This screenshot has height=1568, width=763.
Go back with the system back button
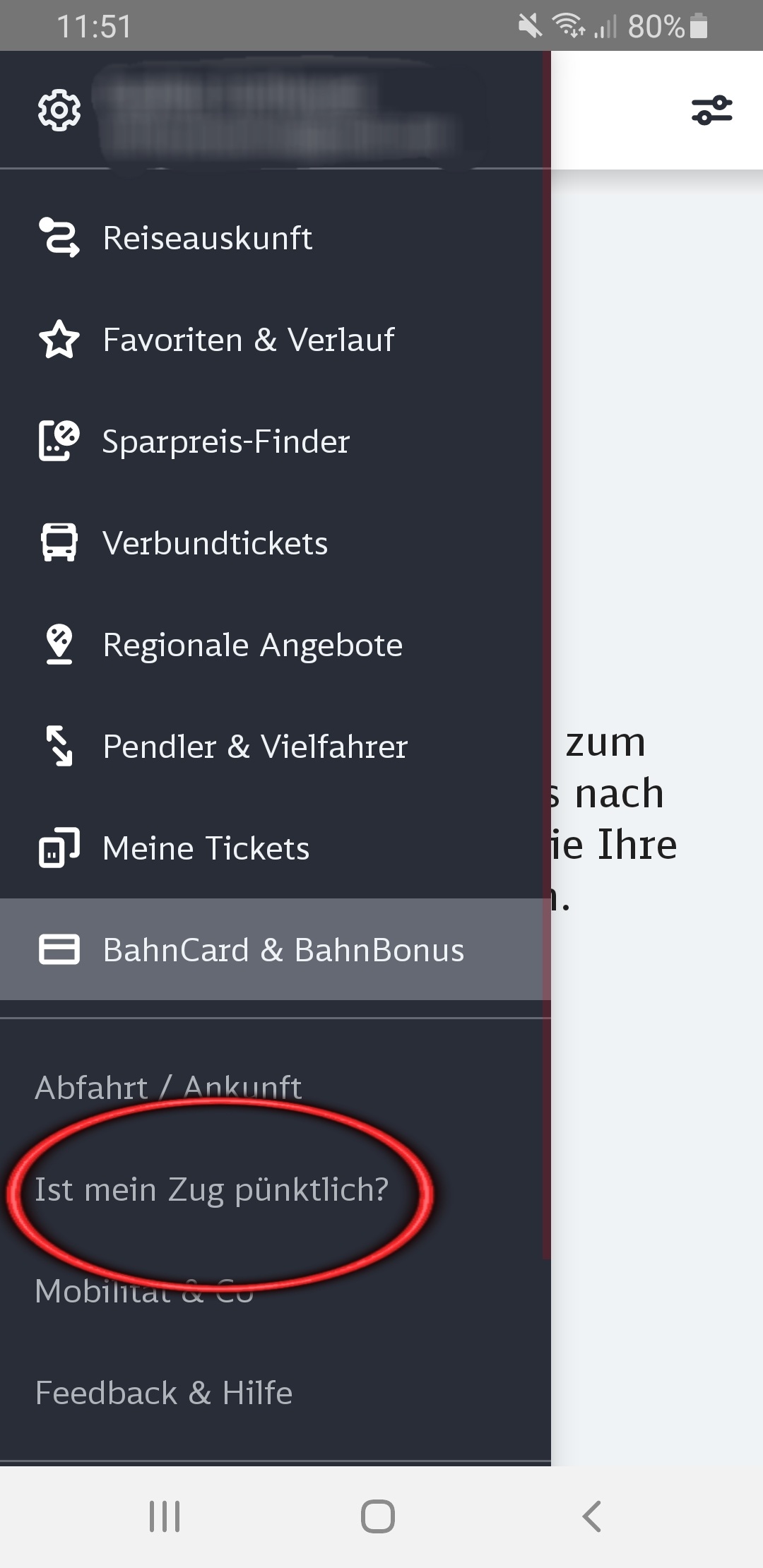pos(592,1516)
